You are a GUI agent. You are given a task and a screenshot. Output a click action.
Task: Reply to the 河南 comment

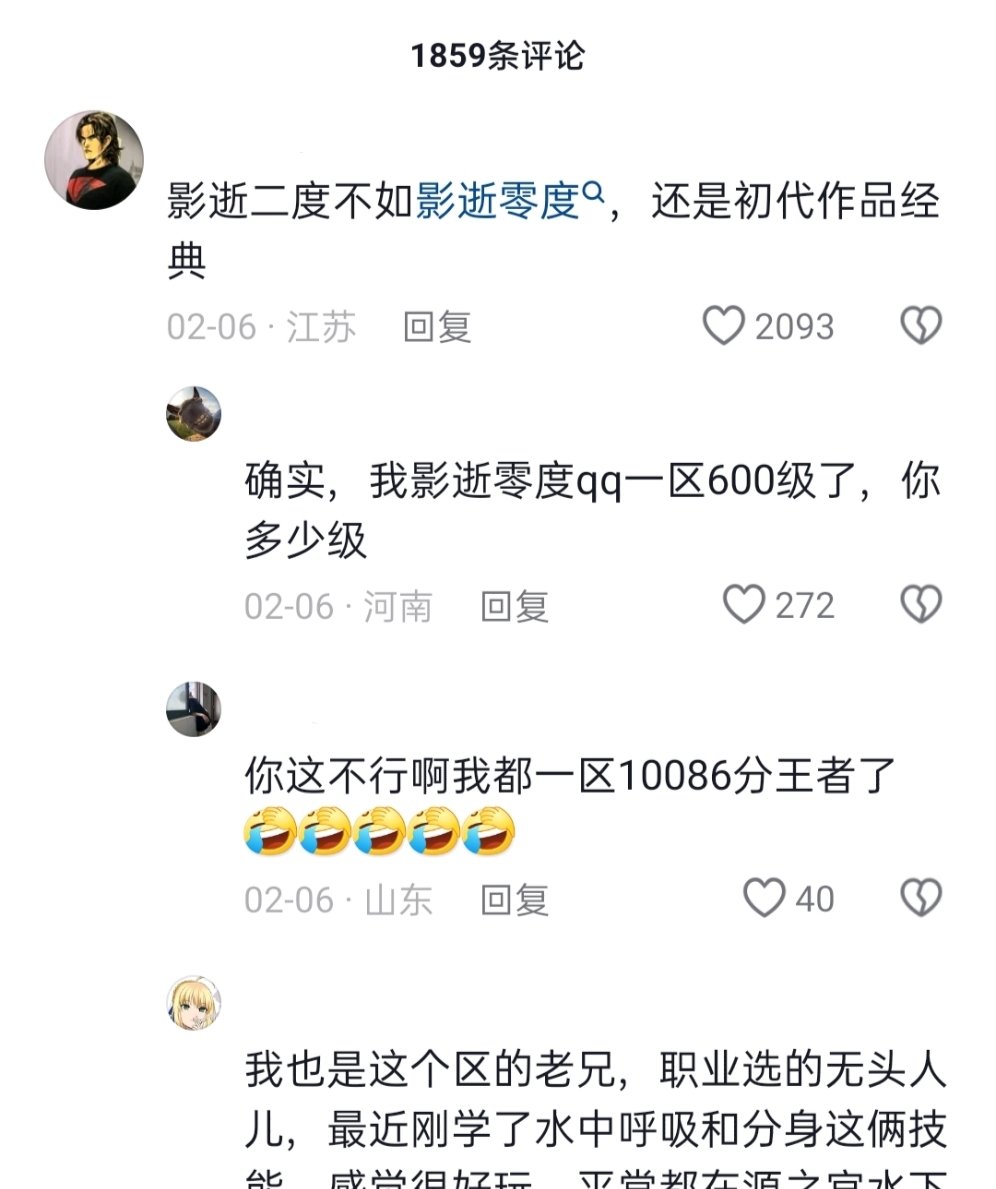514,606
